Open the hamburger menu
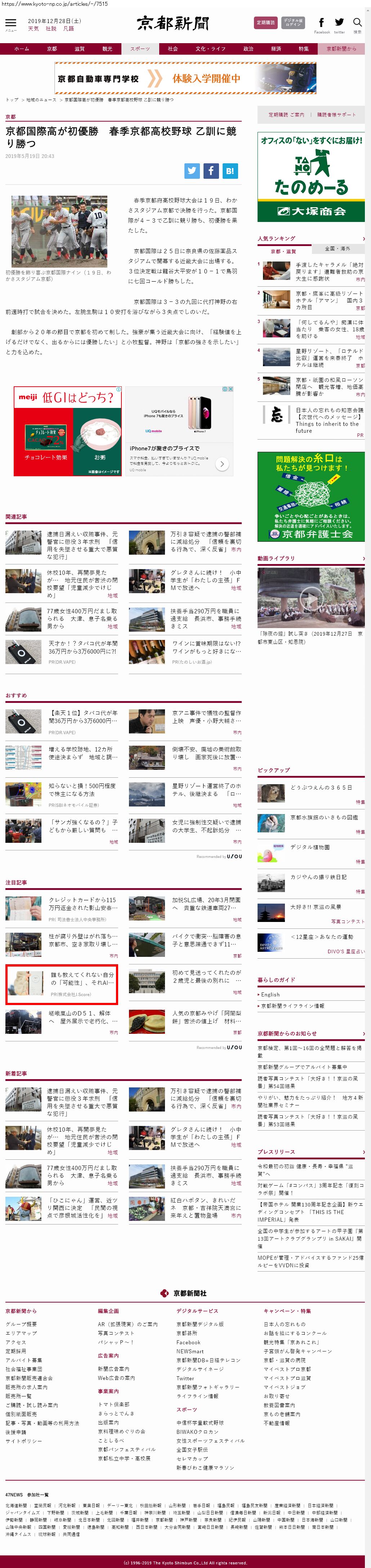The width and height of the screenshot is (371, 1568). tap(10, 23)
